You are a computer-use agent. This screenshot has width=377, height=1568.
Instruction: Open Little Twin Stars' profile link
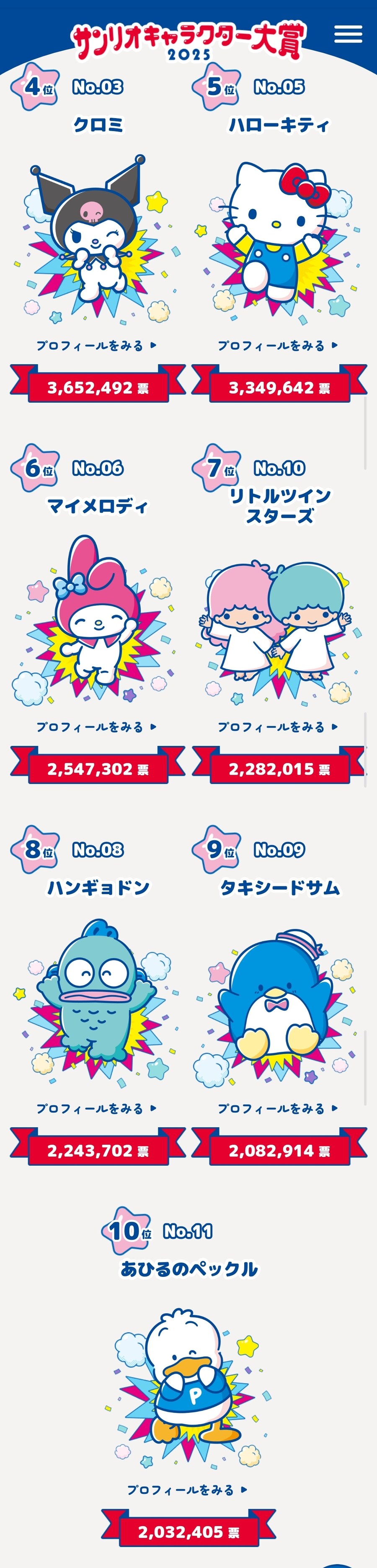pyautogui.click(x=278, y=726)
